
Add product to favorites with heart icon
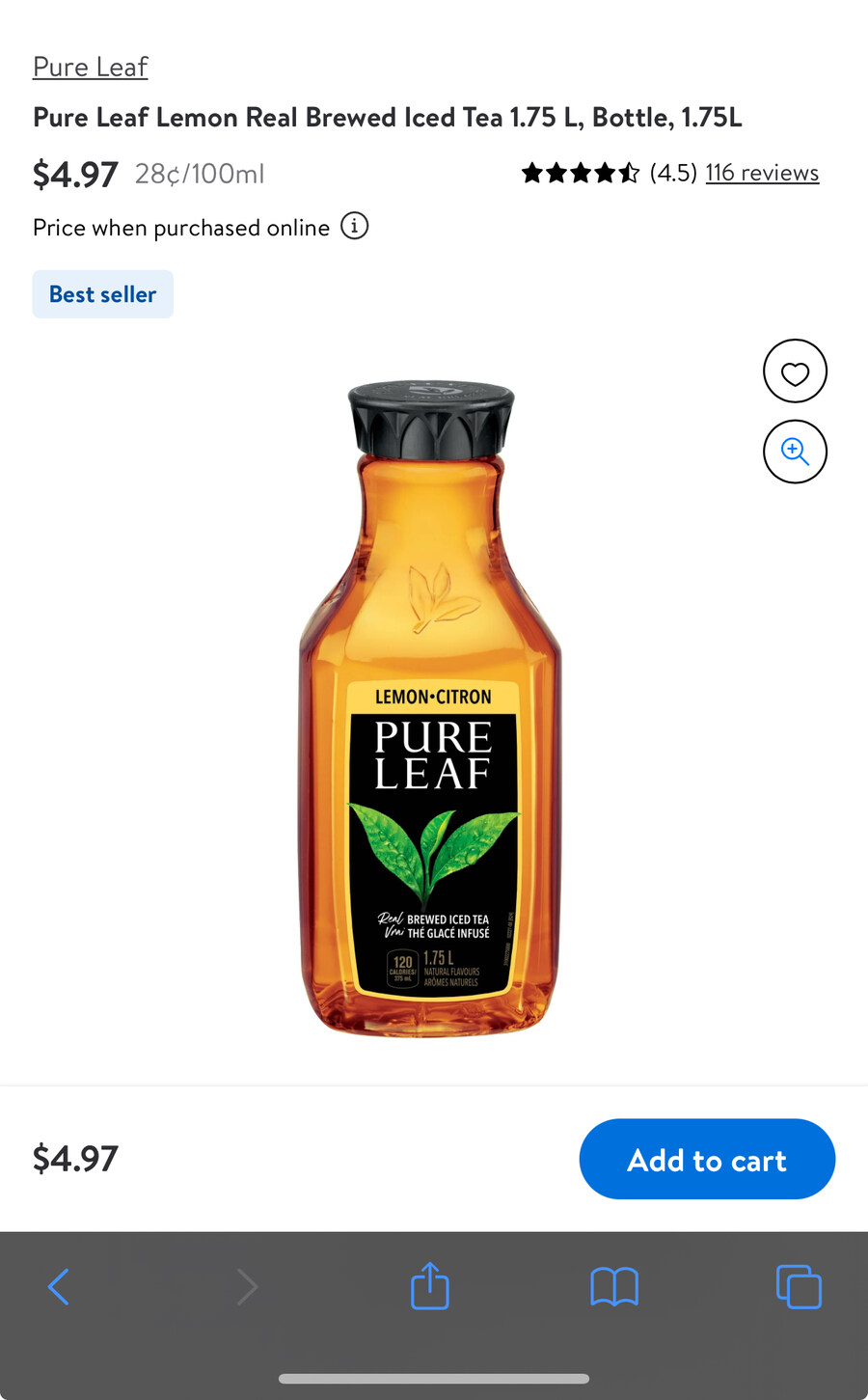tap(795, 371)
